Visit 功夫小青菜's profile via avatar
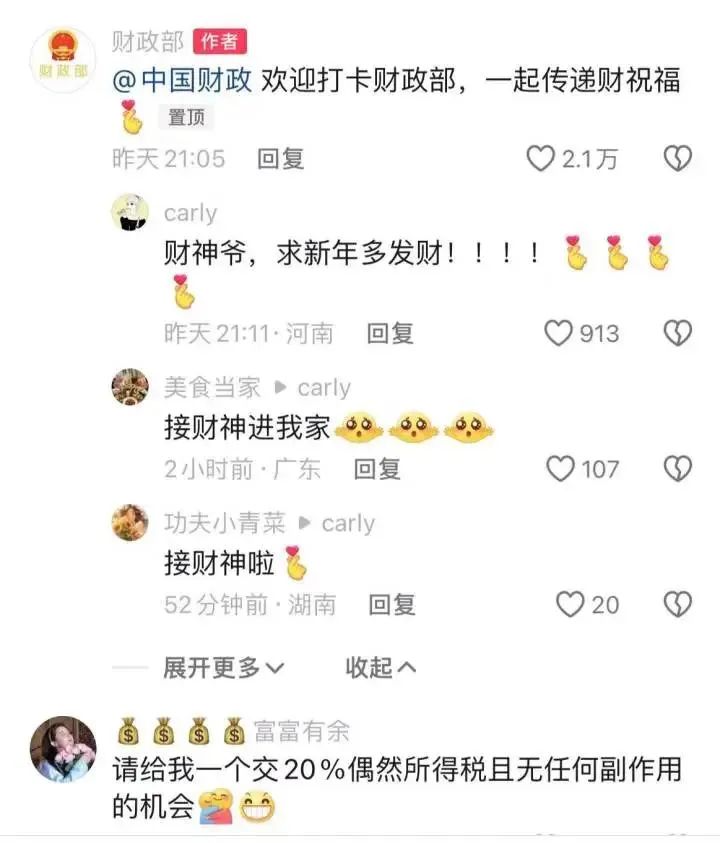Viewport: 720px width, 843px height. [130, 523]
